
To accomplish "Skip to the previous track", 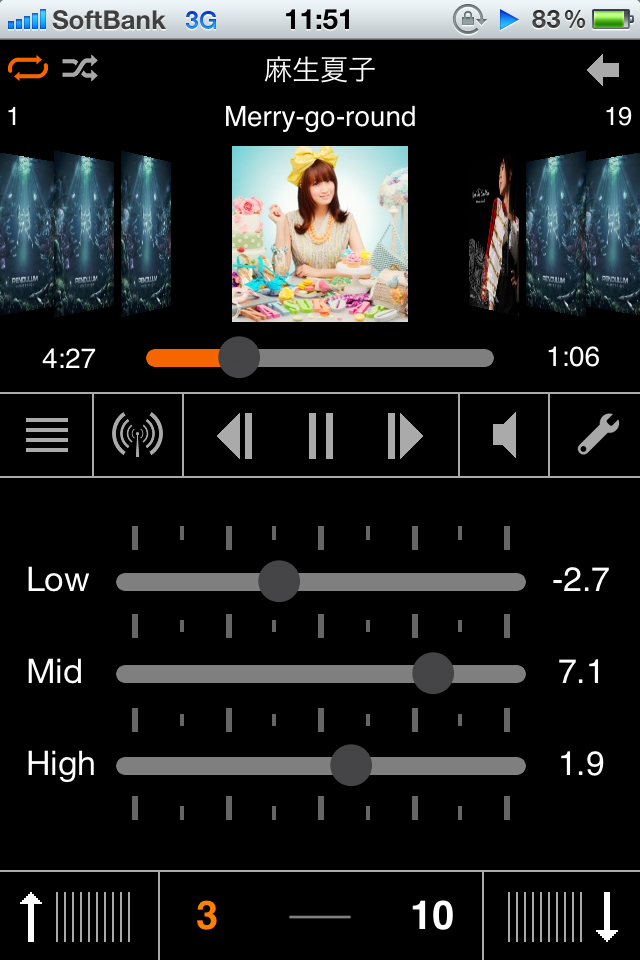I will [236, 436].
